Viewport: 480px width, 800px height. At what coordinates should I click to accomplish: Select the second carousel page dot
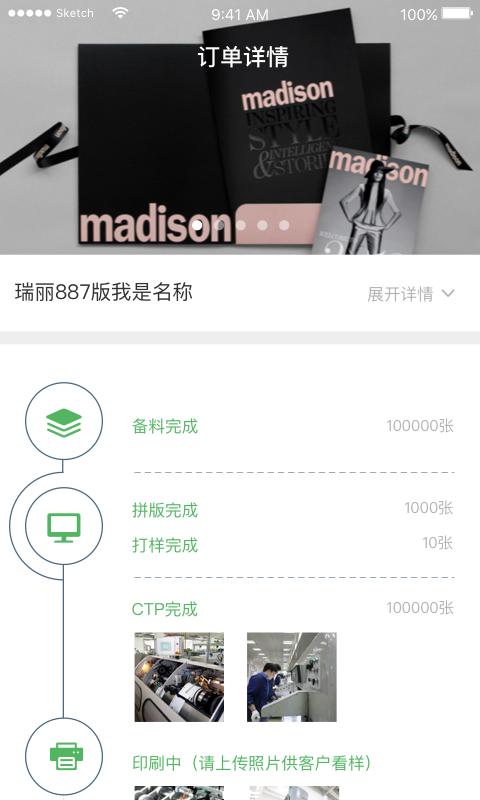point(219,225)
